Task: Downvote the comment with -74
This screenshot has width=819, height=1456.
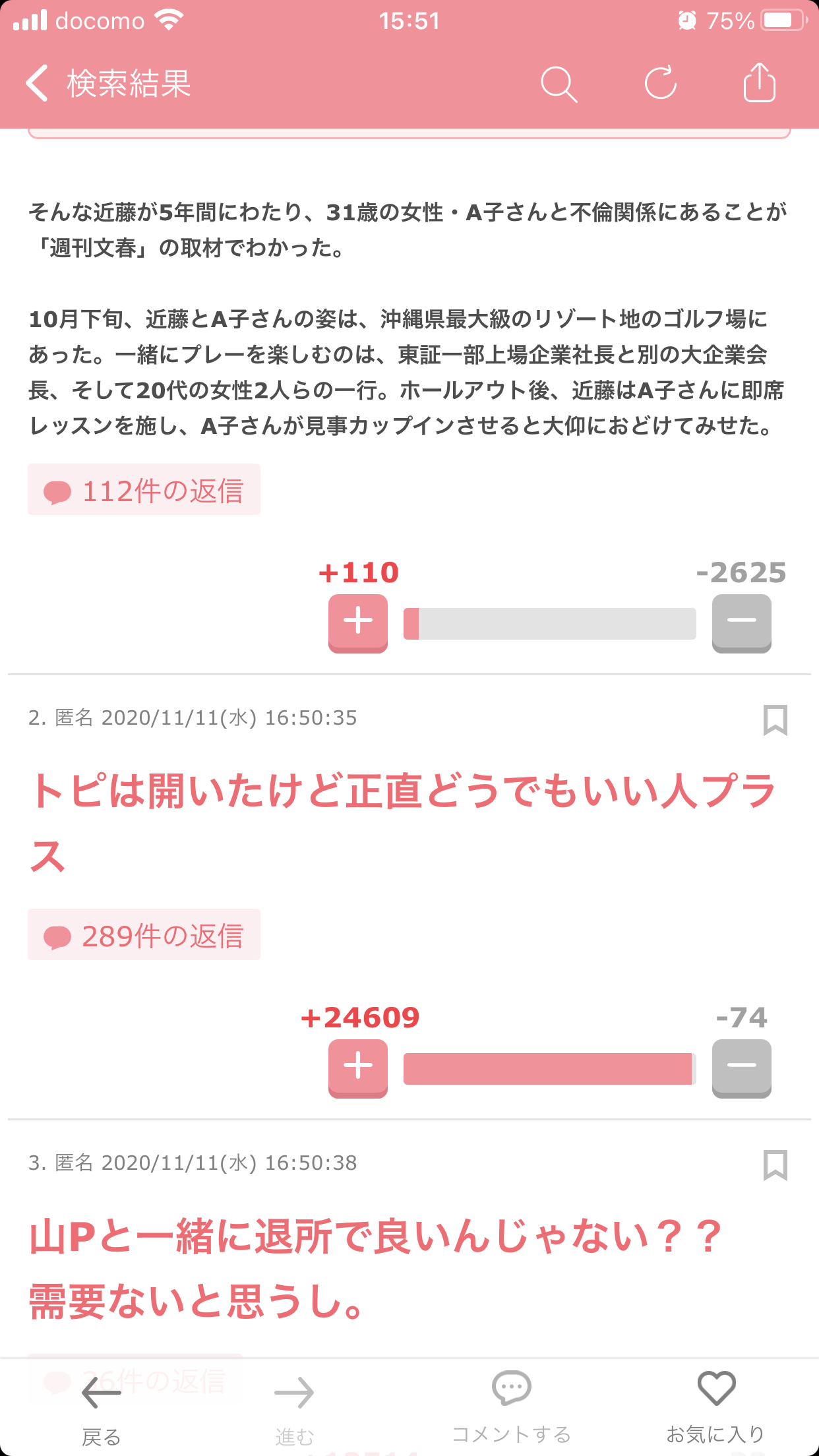Action: (742, 1068)
